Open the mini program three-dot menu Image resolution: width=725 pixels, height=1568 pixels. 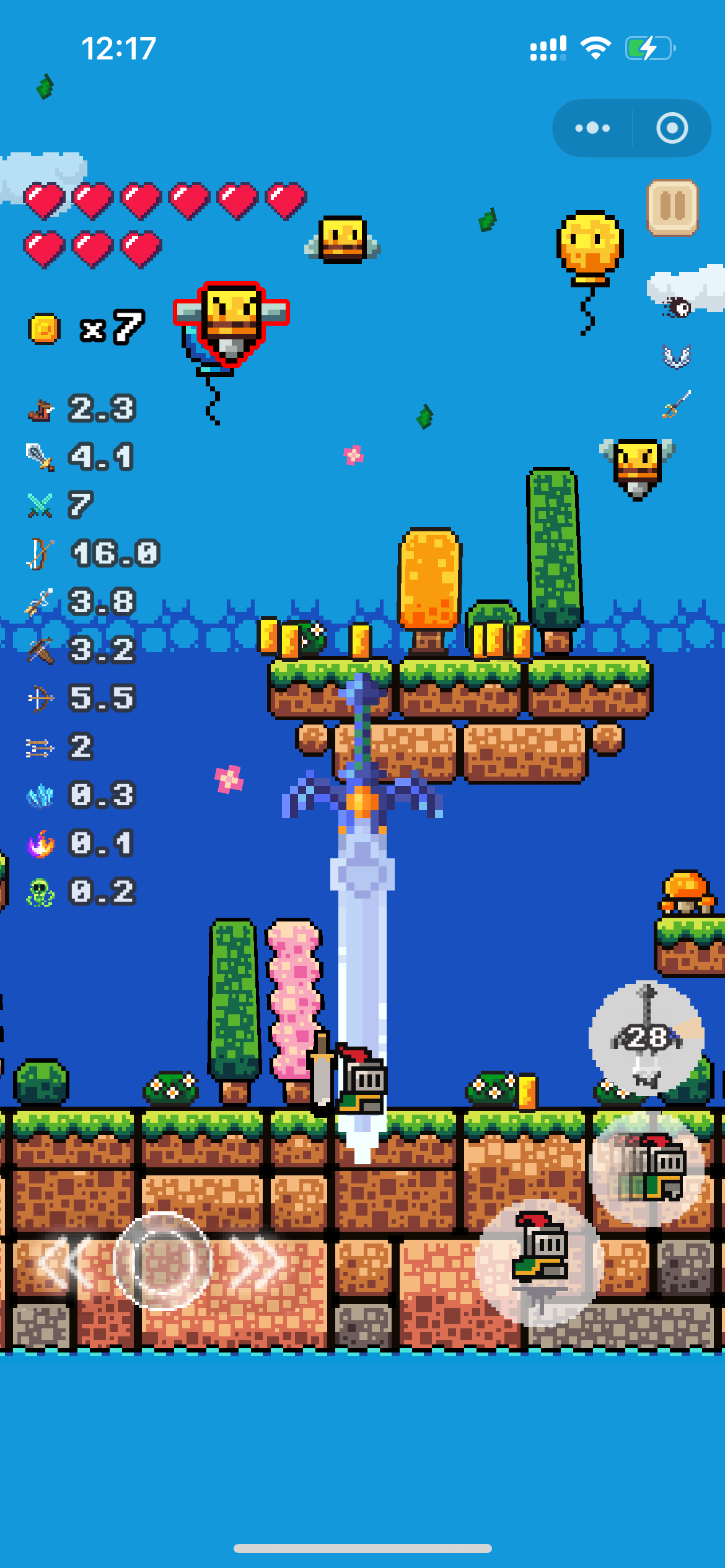point(592,128)
